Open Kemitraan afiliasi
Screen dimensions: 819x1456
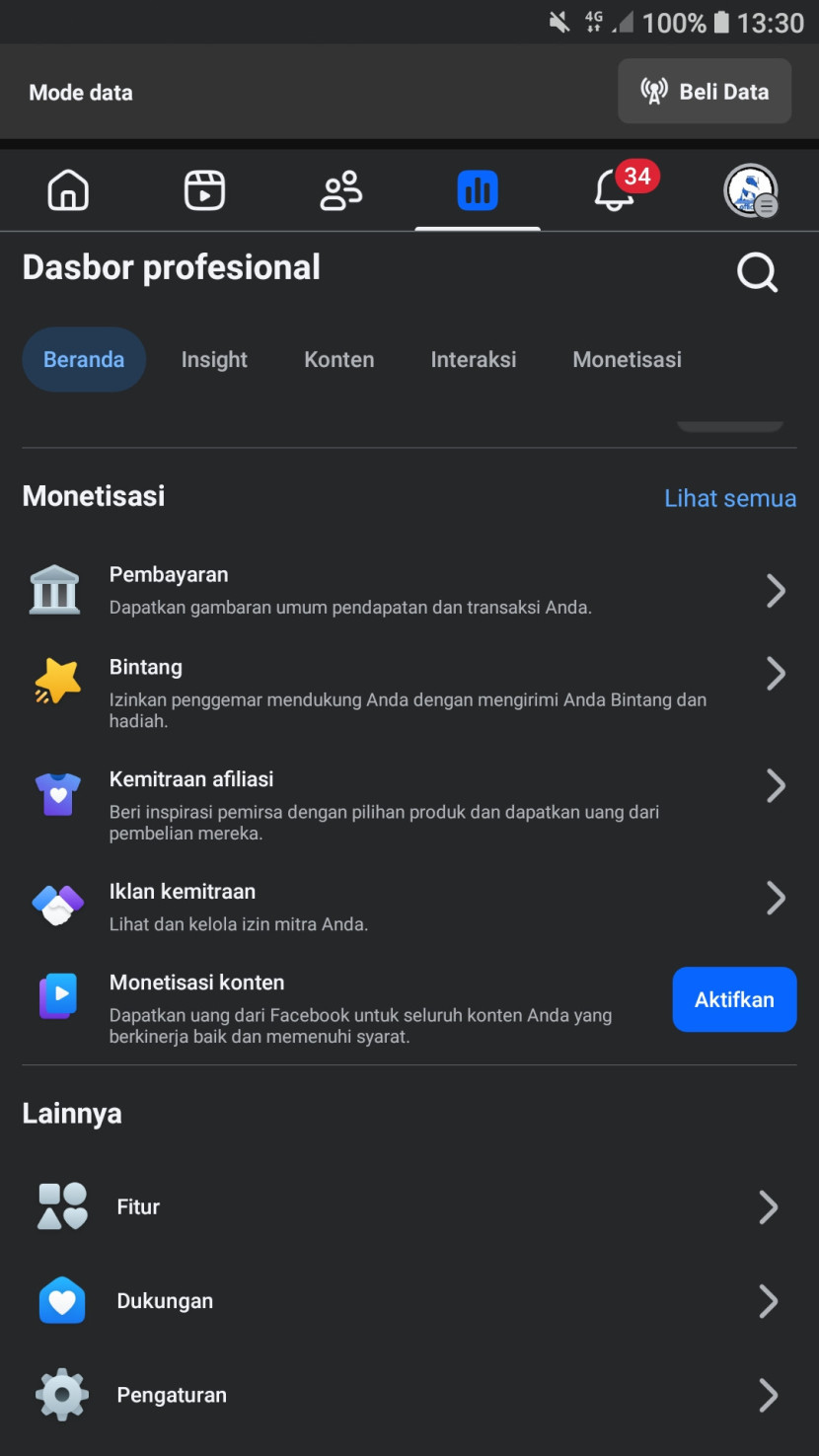[x=409, y=805]
